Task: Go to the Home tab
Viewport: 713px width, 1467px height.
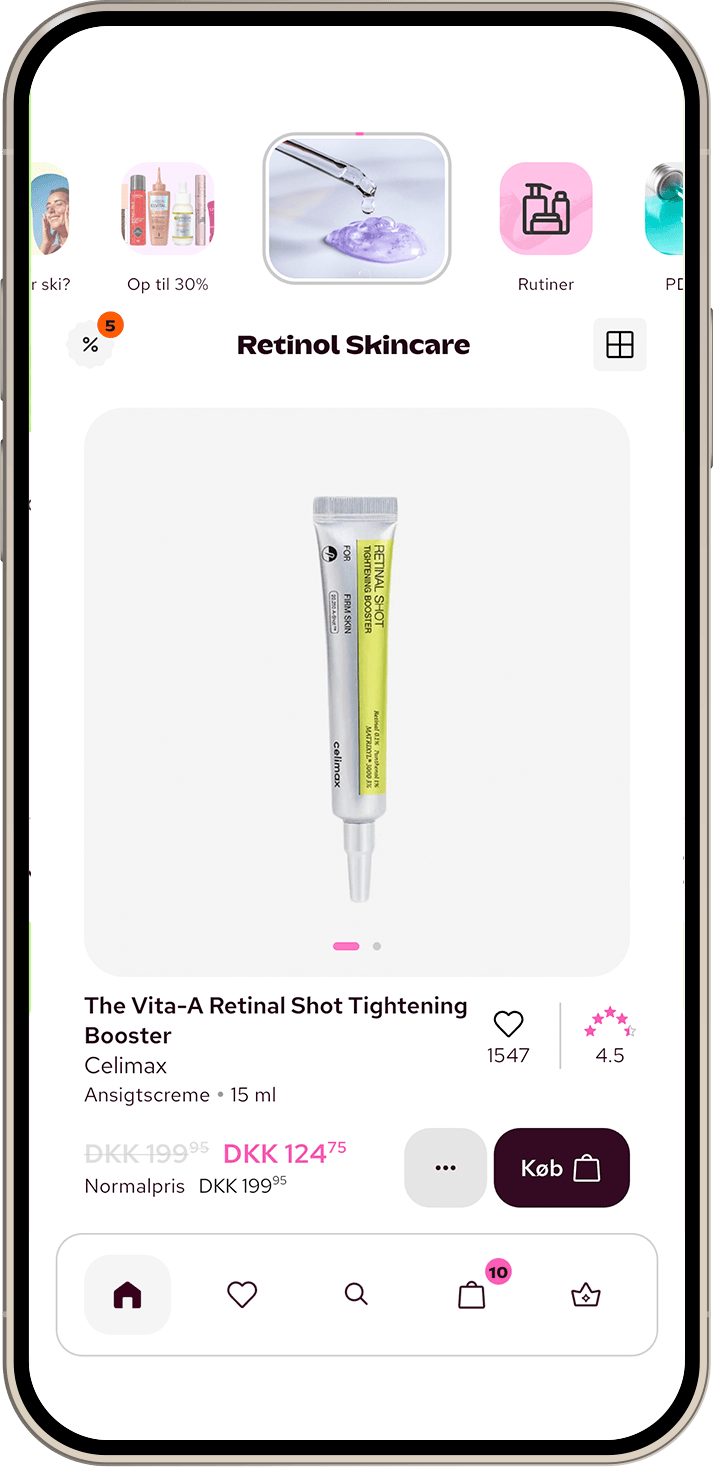Action: pos(128,1295)
